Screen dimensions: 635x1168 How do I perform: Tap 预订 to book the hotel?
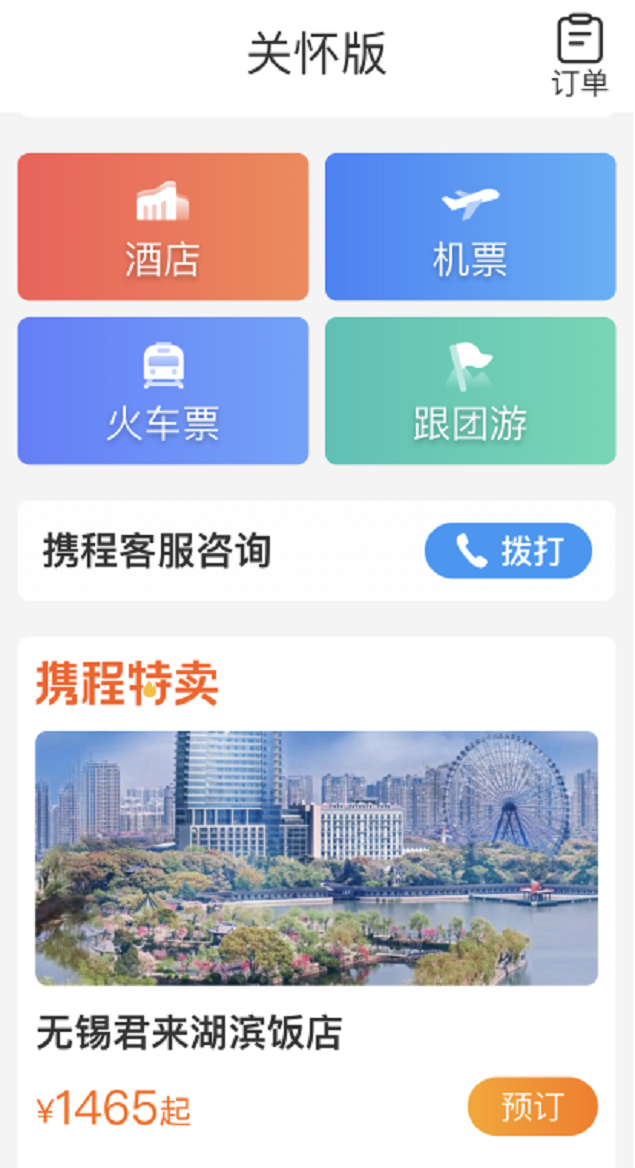532,1107
